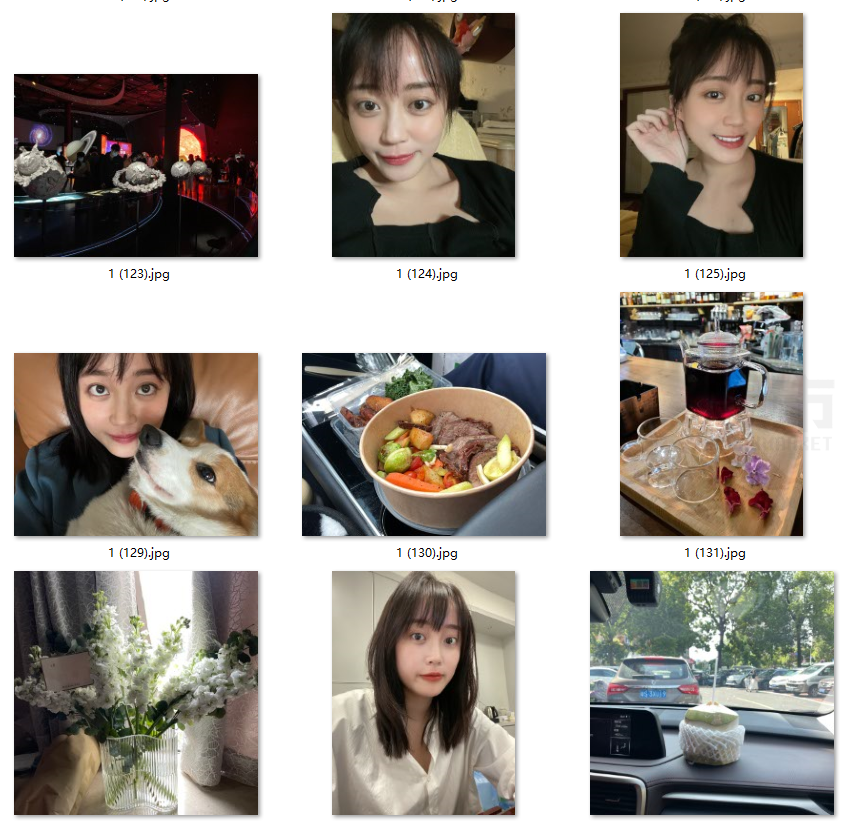
Task: Open the file 1 (123).jpg
Action: (136, 165)
